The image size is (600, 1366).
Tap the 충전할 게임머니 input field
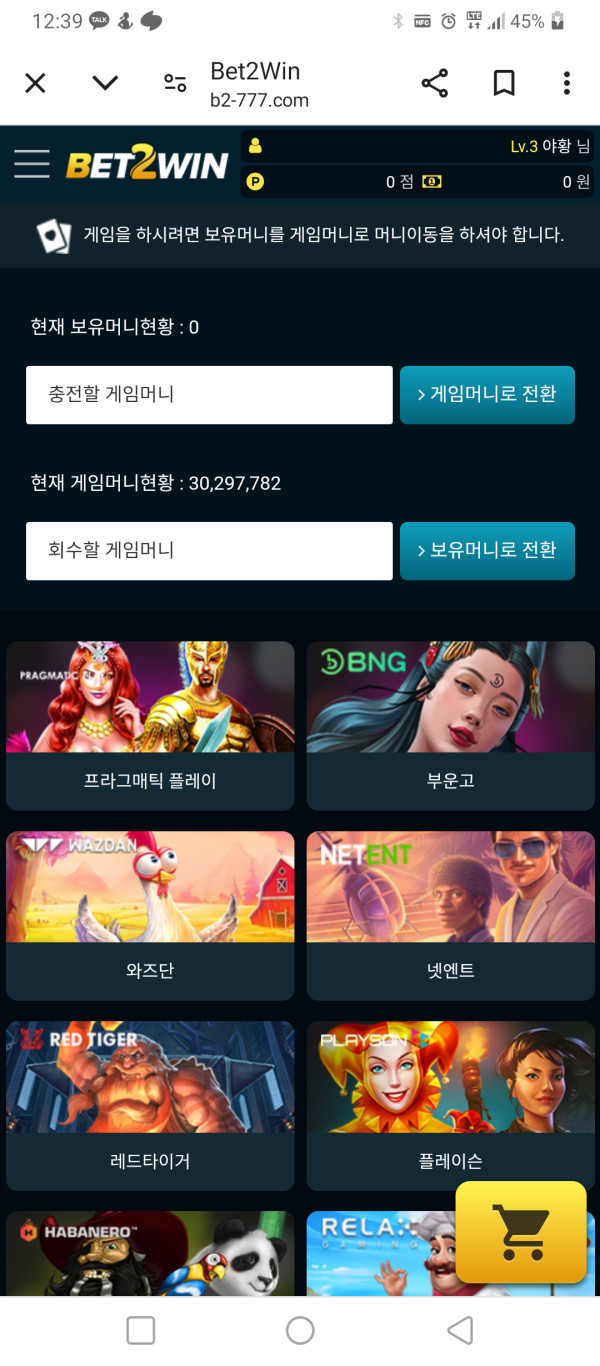209,395
